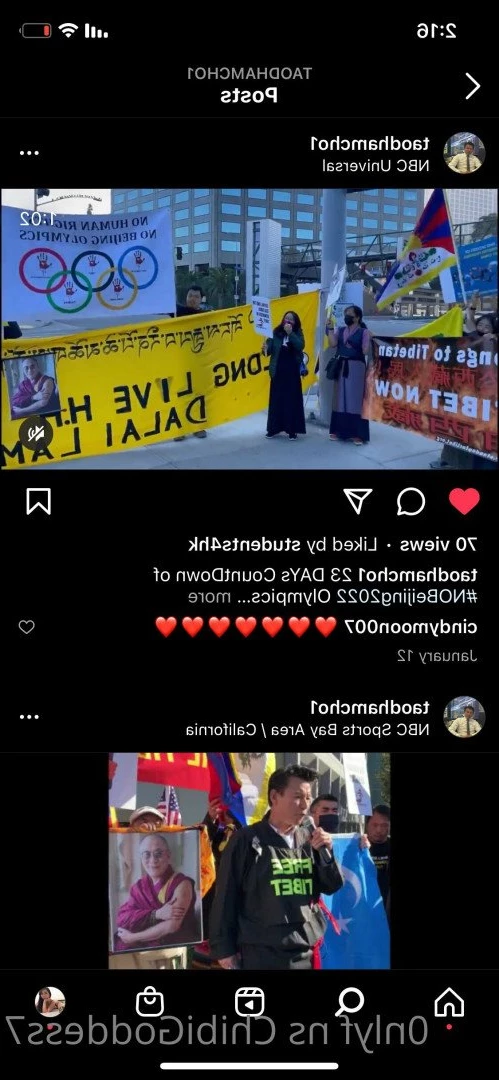Open NBC Sports Bay Area / California location
Viewport: 499px width, 1080px height.
[x=307, y=730]
